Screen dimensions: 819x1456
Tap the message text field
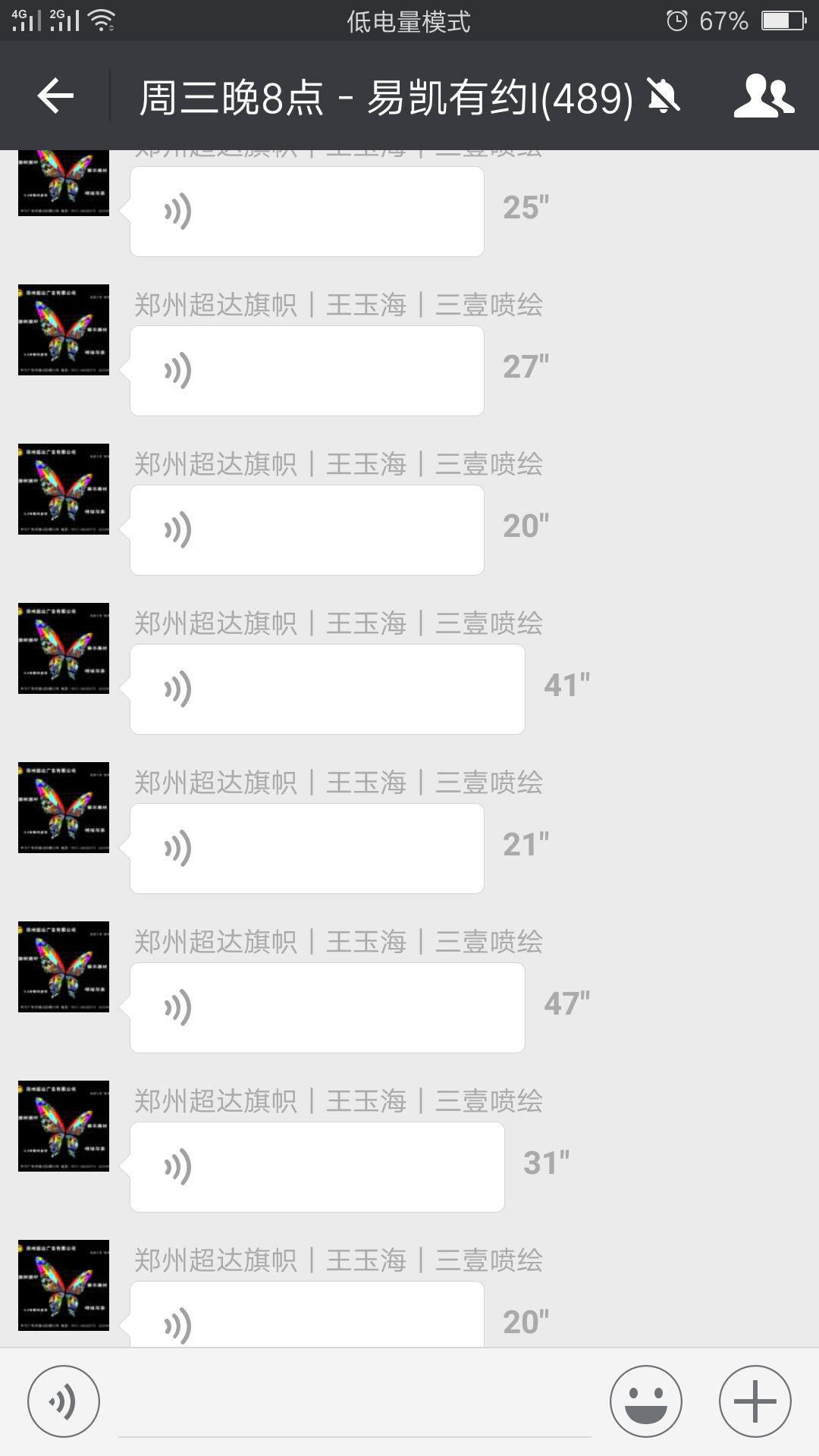coord(354,1407)
